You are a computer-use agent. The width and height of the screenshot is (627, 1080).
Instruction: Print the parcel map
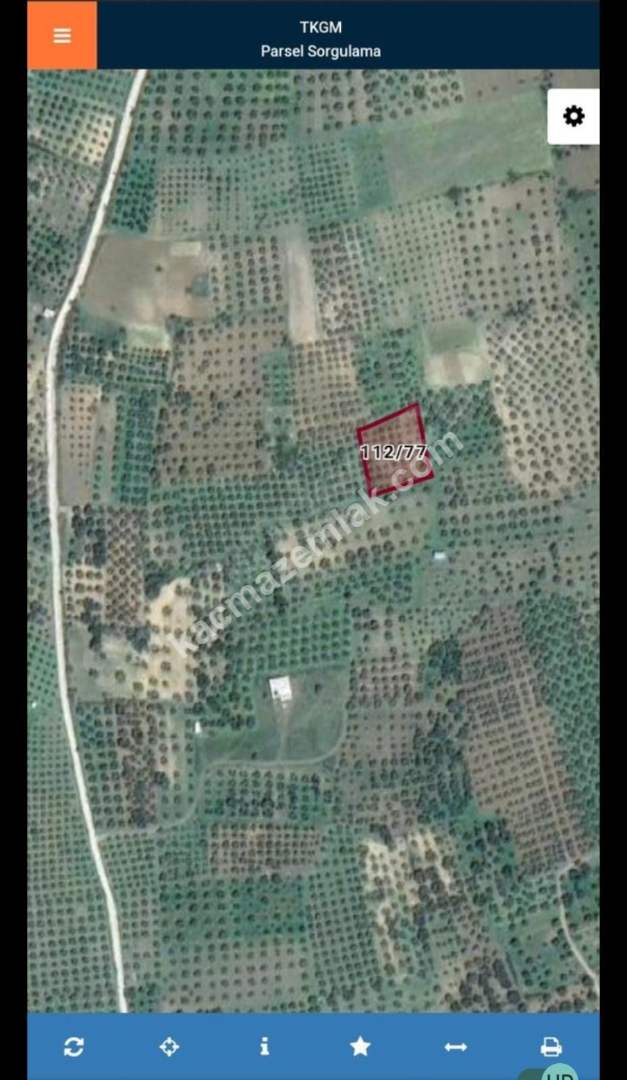[551, 1046]
